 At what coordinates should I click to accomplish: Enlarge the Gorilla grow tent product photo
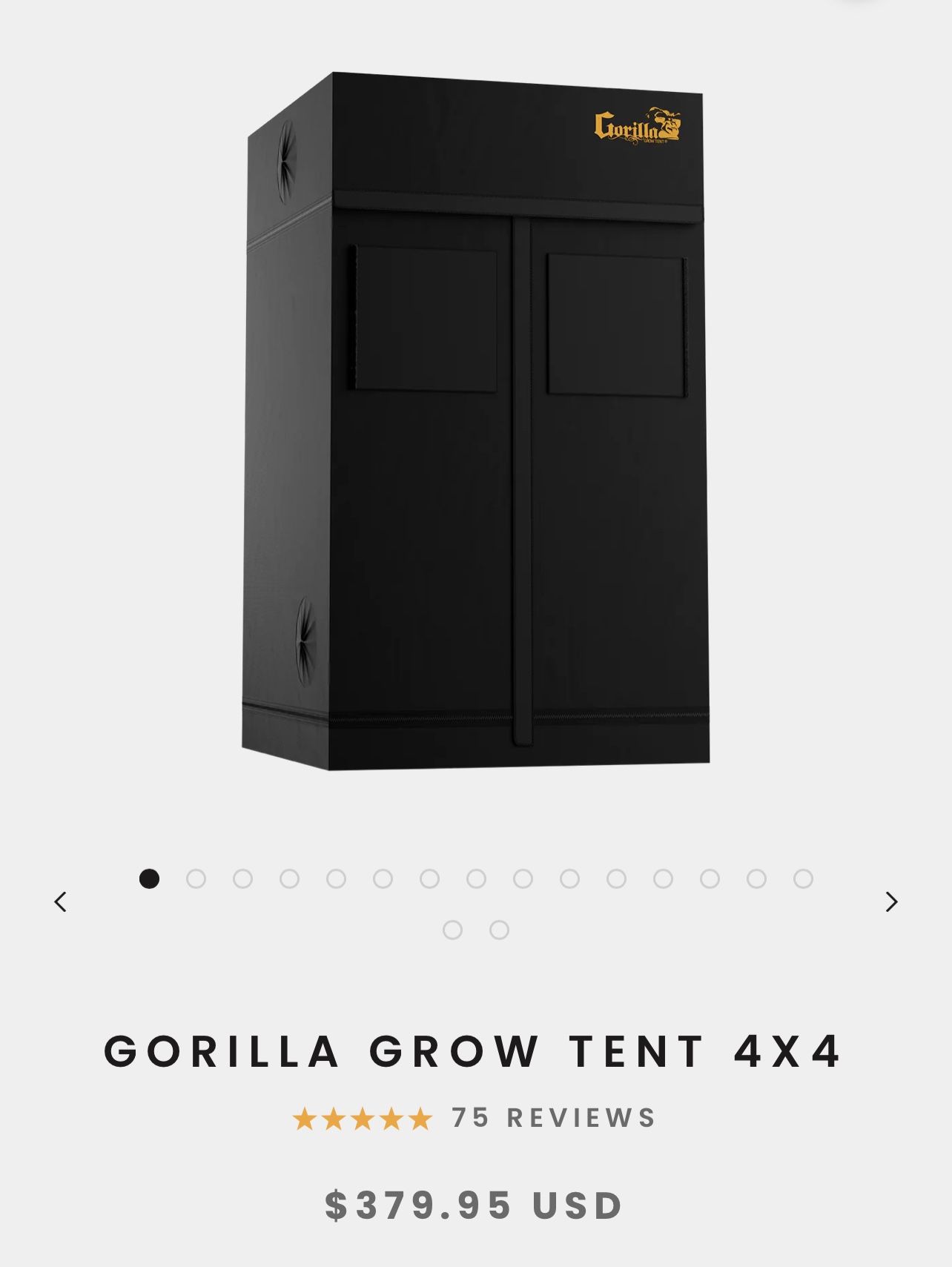pyautogui.click(x=475, y=420)
